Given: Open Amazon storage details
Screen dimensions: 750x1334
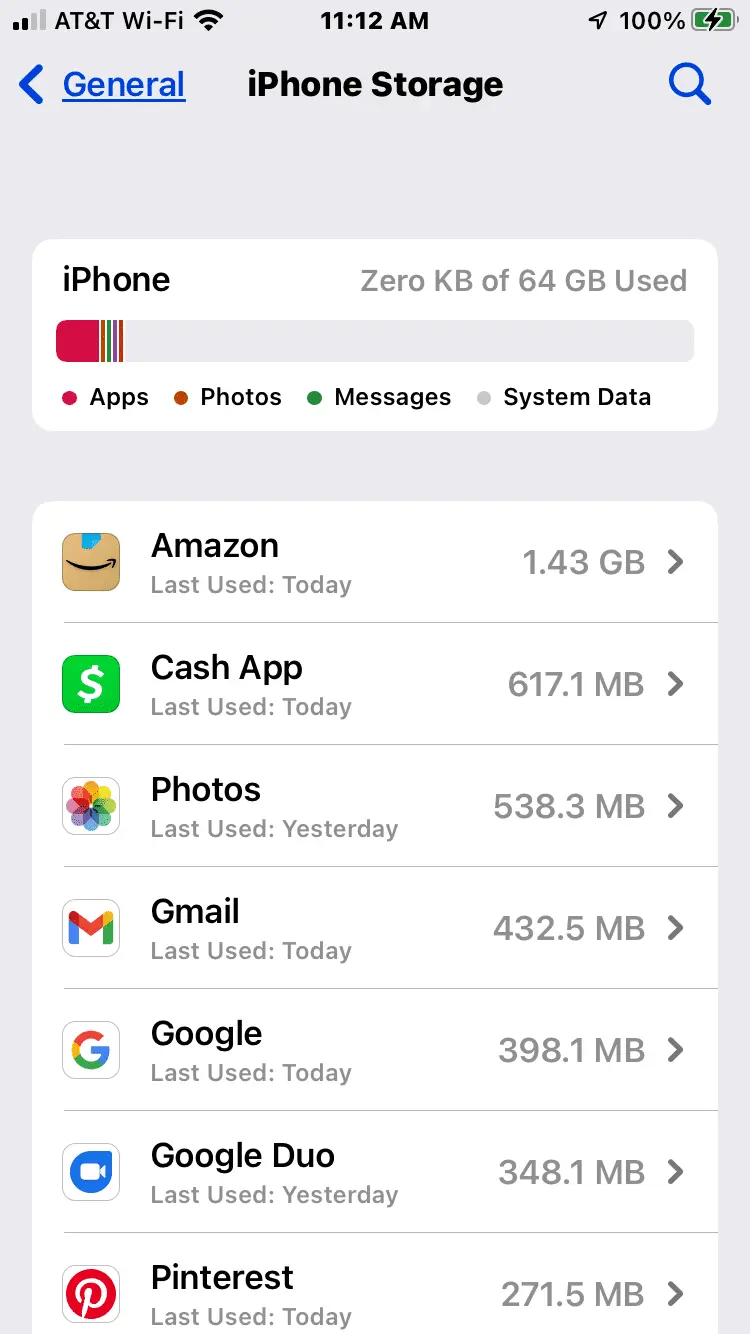Looking at the screenshot, I should pyautogui.click(x=375, y=562).
